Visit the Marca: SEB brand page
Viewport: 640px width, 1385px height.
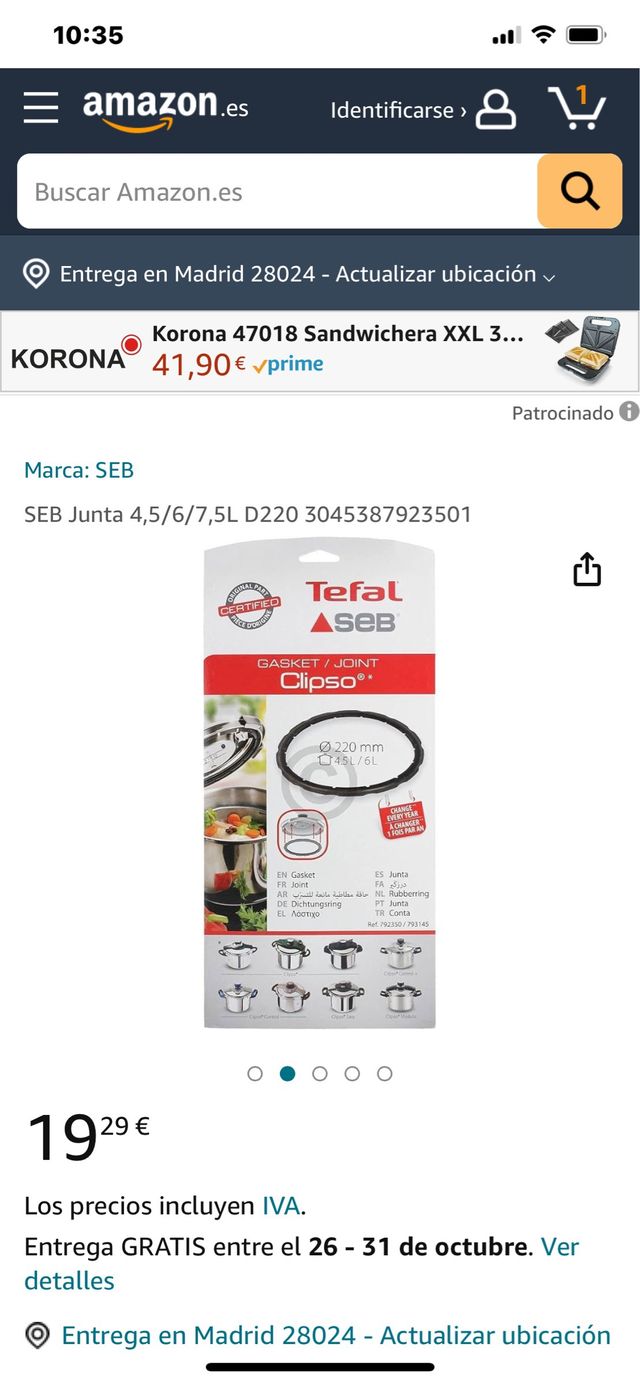click(x=79, y=470)
